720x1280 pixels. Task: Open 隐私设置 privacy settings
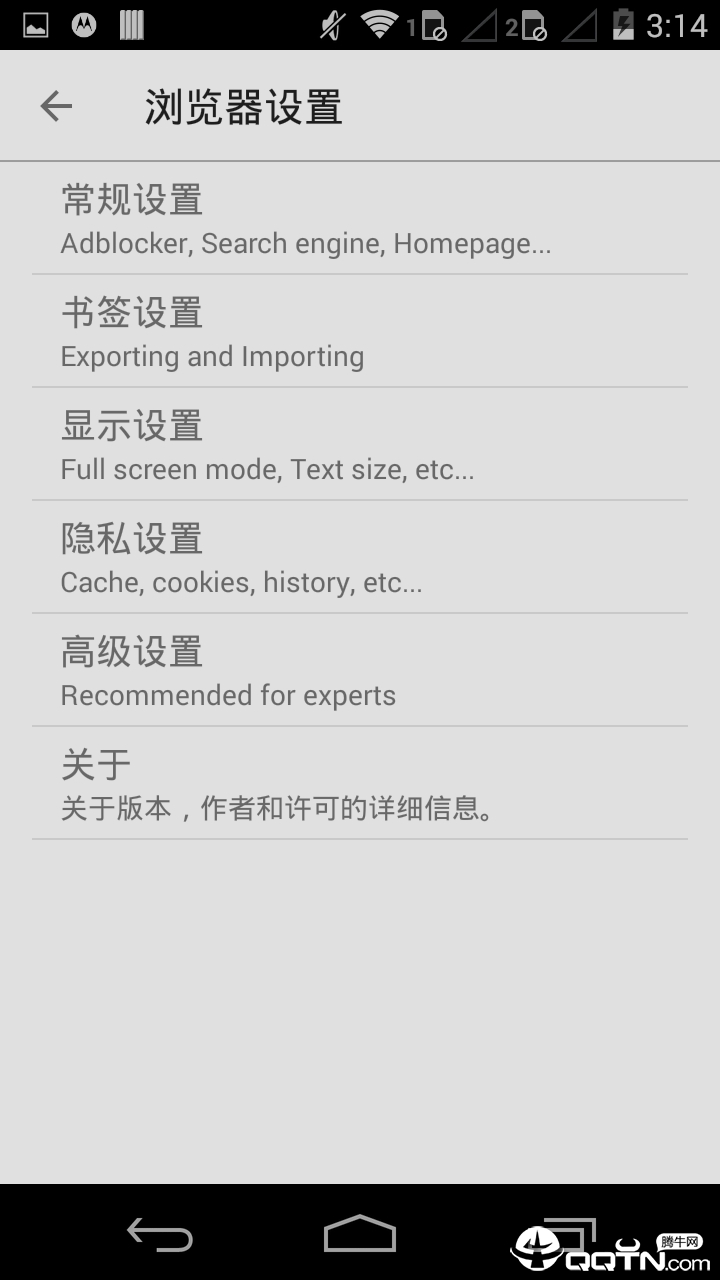point(360,557)
